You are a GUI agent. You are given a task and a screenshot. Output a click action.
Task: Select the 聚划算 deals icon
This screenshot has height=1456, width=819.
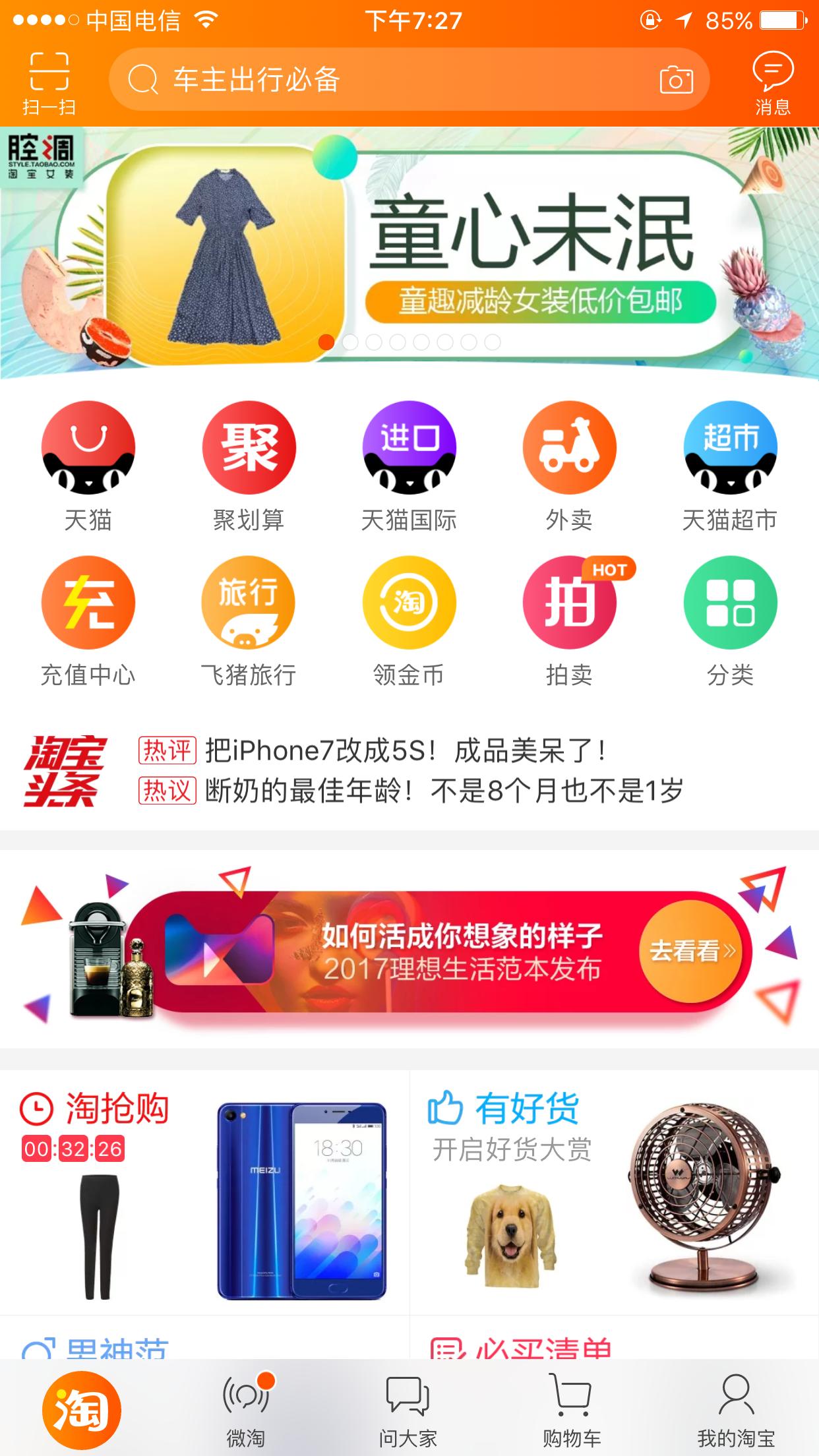pos(249,448)
